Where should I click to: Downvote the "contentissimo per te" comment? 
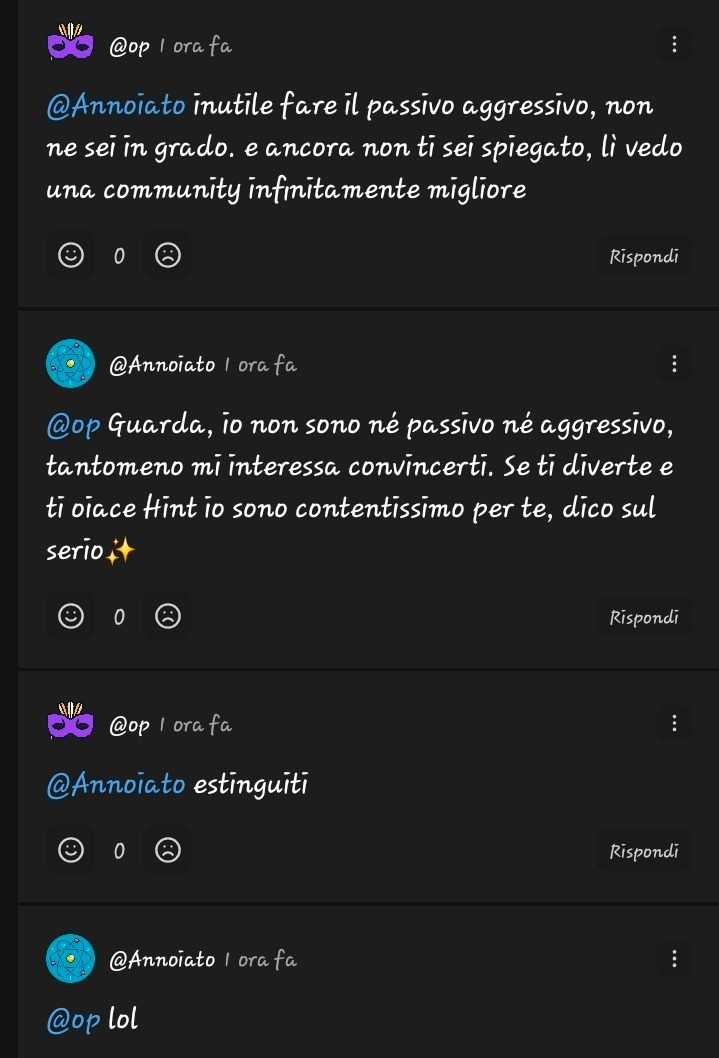pyautogui.click(x=168, y=616)
